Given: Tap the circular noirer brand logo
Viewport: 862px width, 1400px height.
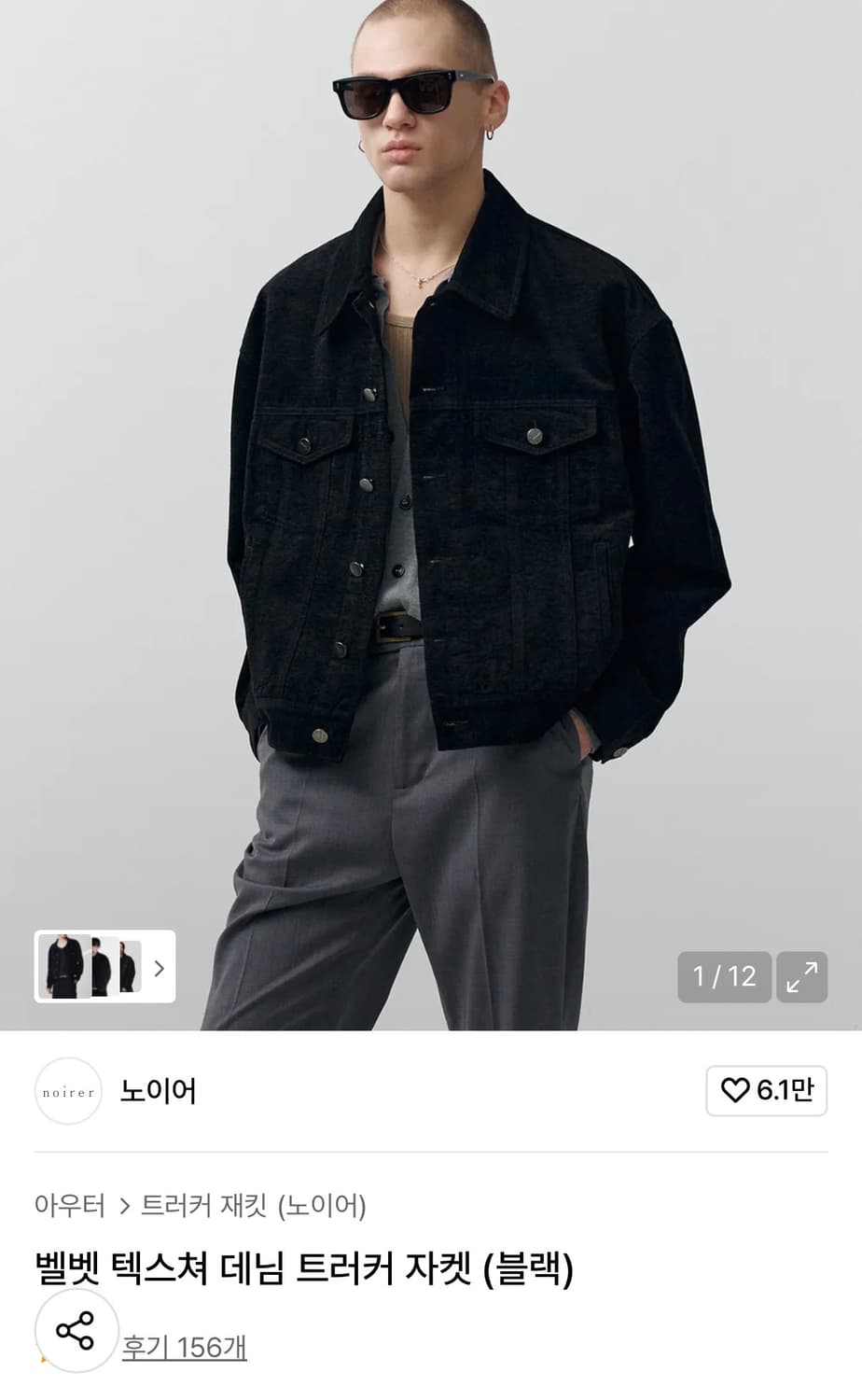Looking at the screenshot, I should [68, 1091].
